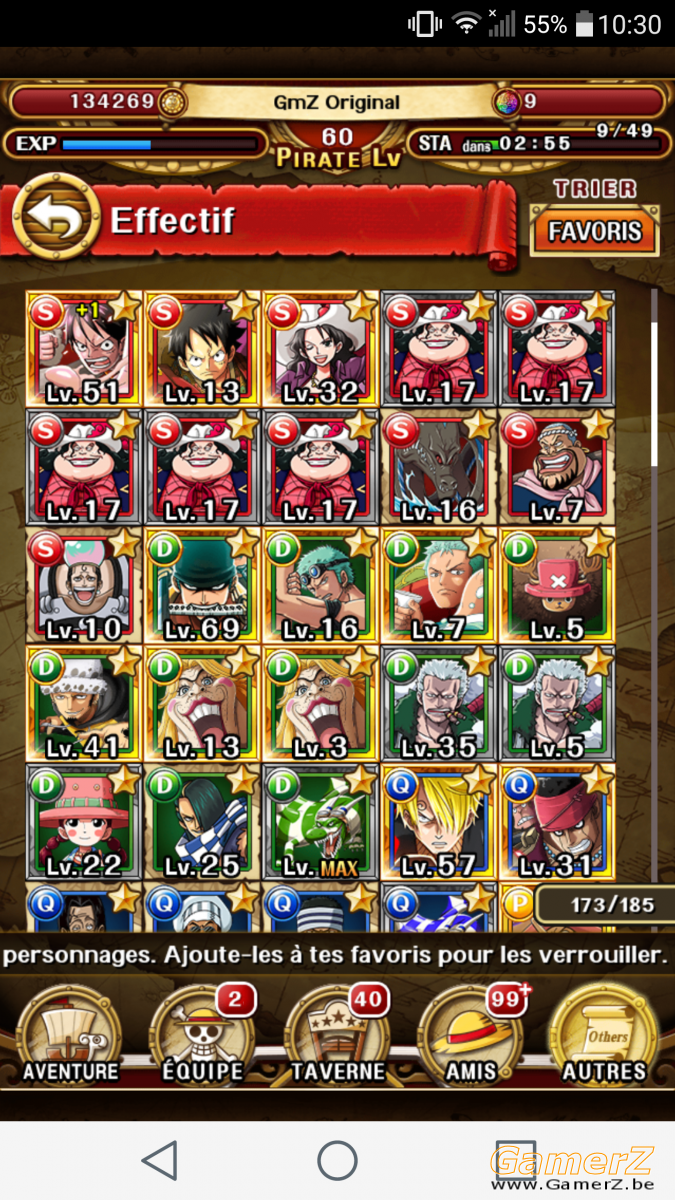675x1200 pixels.
Task: Go to the TAVERNE tab
Action: [x=337, y=1033]
